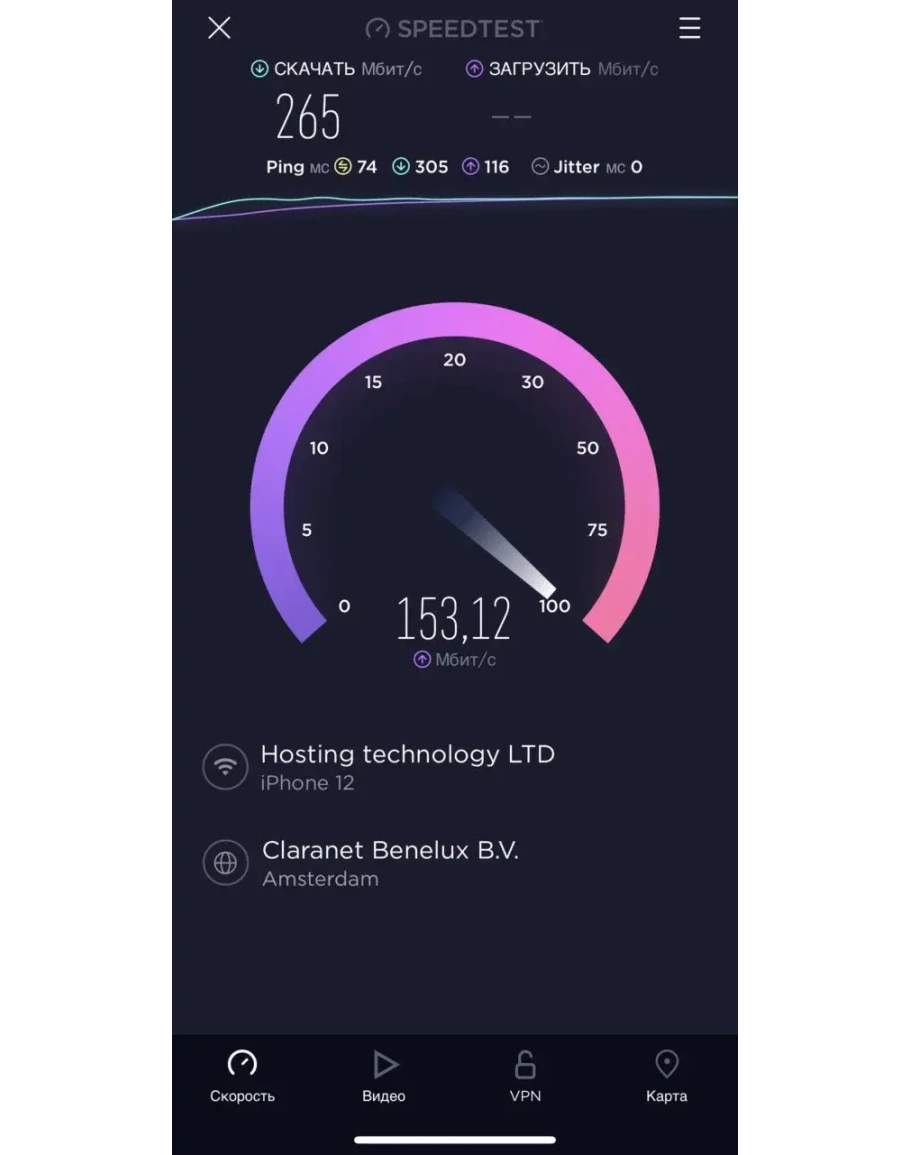Go to the Карта tab
The image size is (910, 1155).
coord(666,1076)
